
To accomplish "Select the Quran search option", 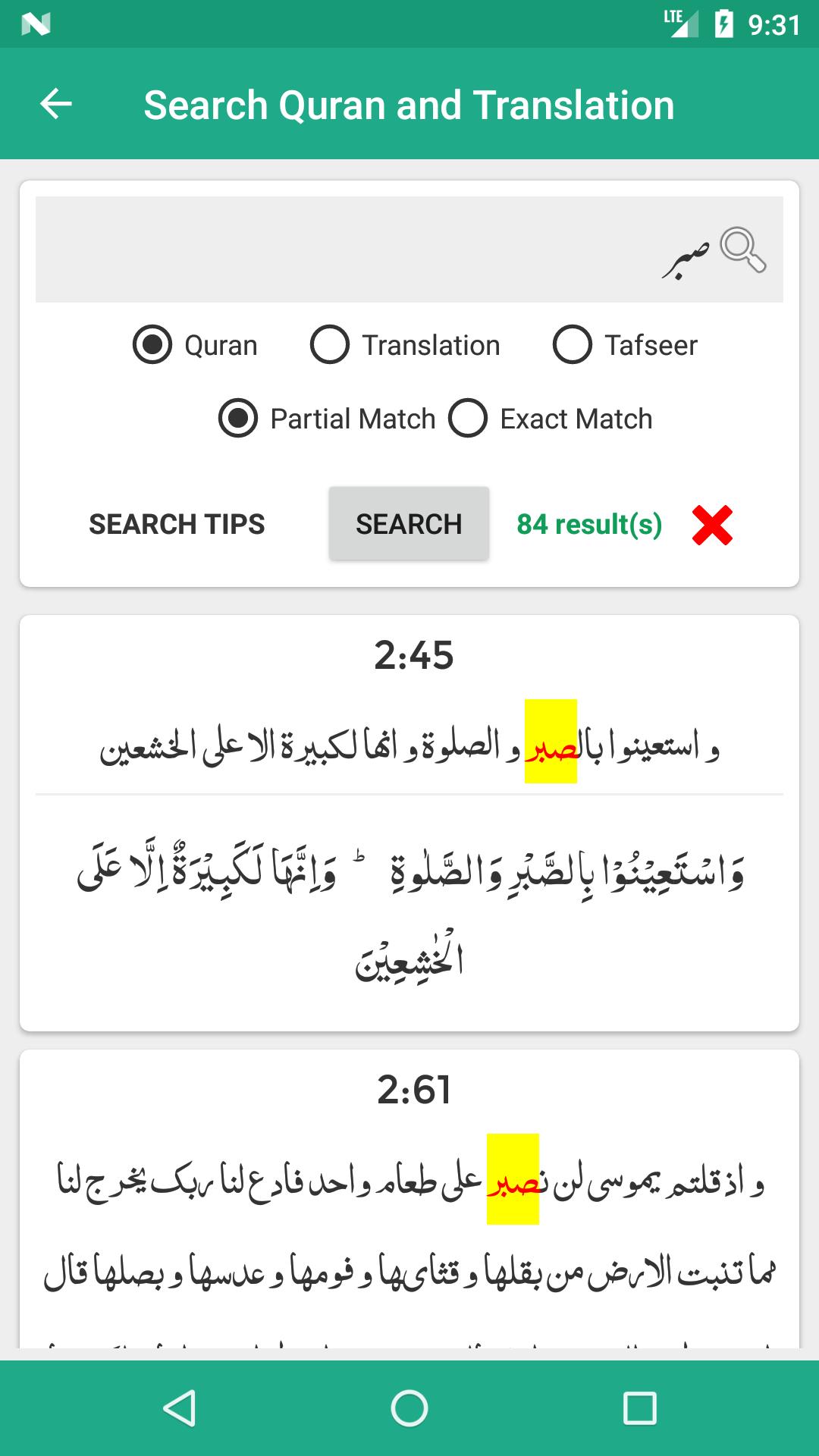I will (x=195, y=345).
